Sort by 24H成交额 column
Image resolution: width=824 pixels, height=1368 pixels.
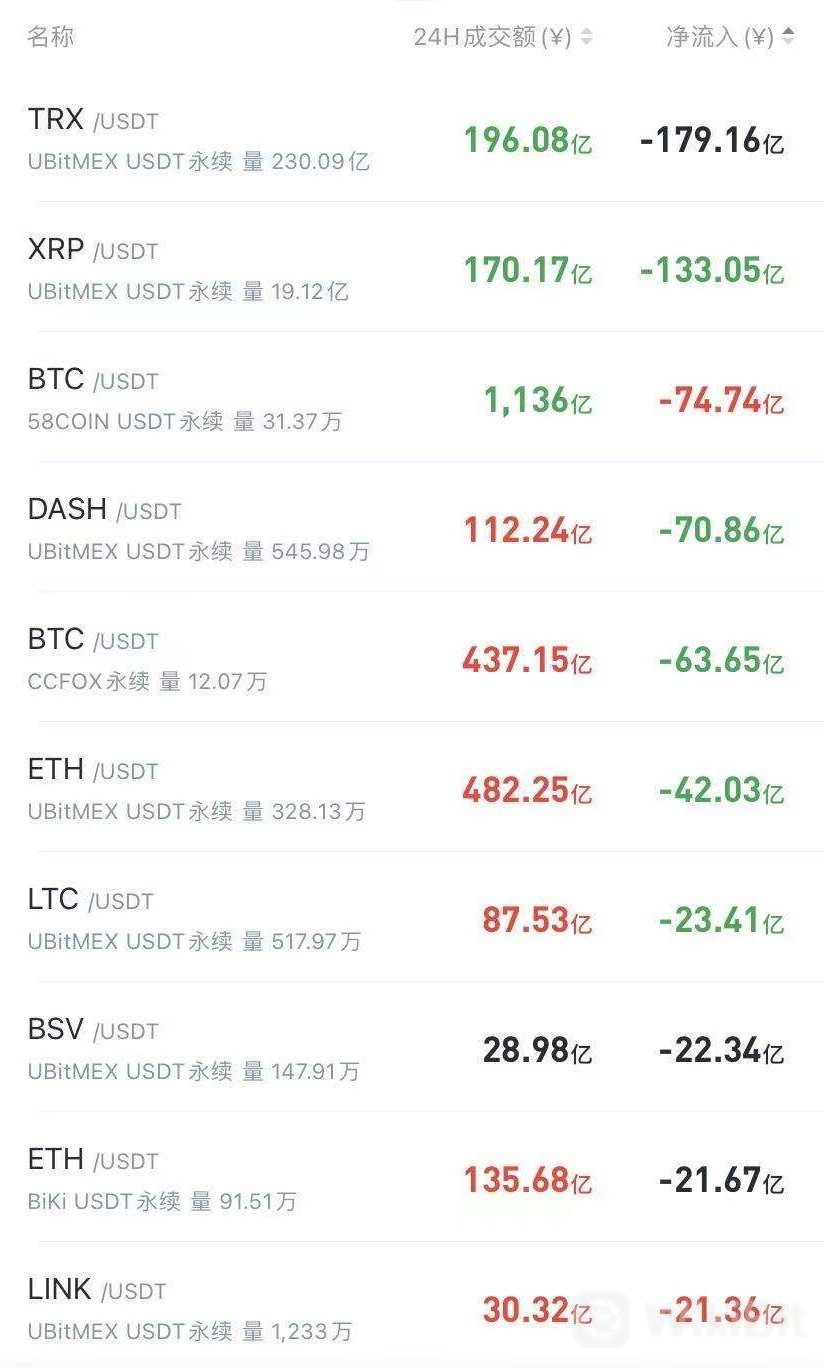tap(503, 37)
